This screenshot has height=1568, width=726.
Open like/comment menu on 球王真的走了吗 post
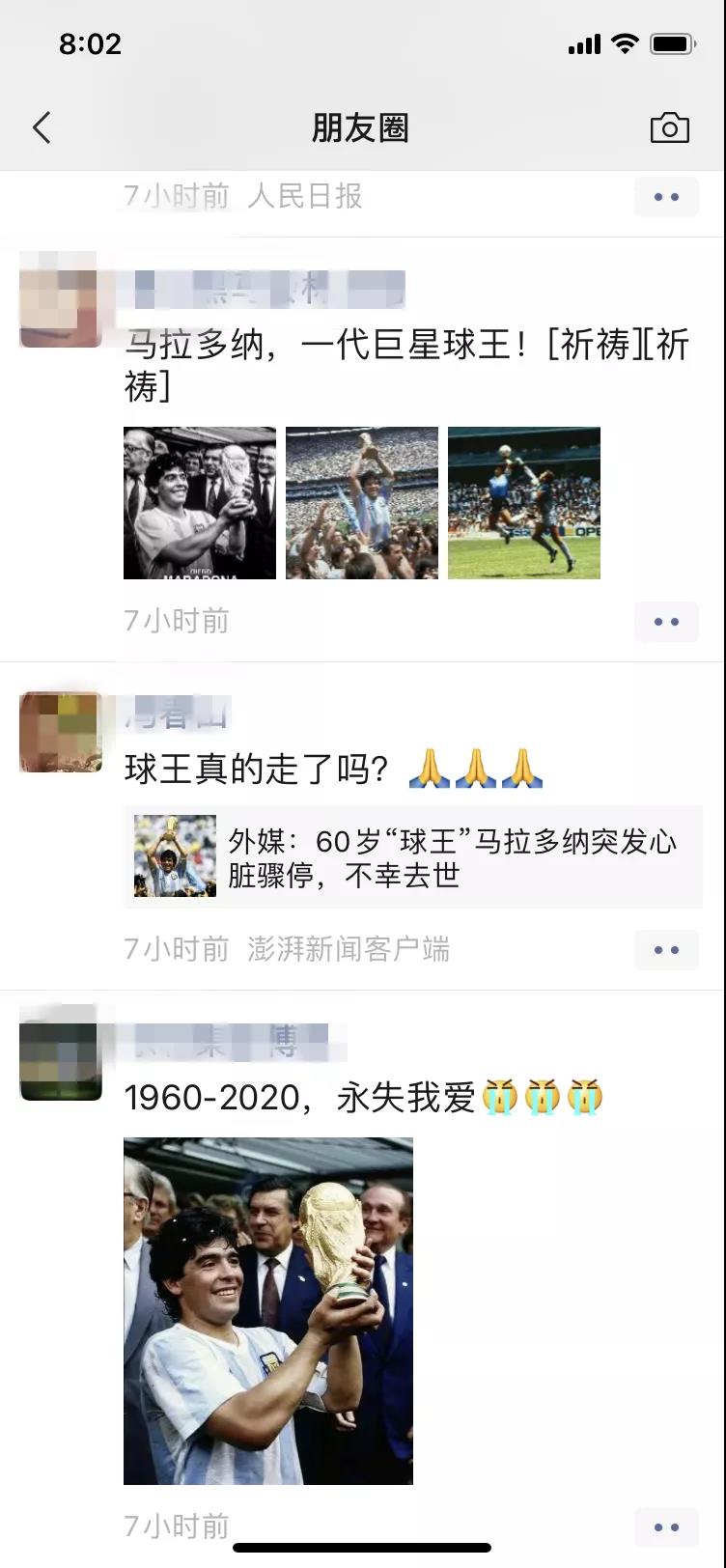point(666,950)
